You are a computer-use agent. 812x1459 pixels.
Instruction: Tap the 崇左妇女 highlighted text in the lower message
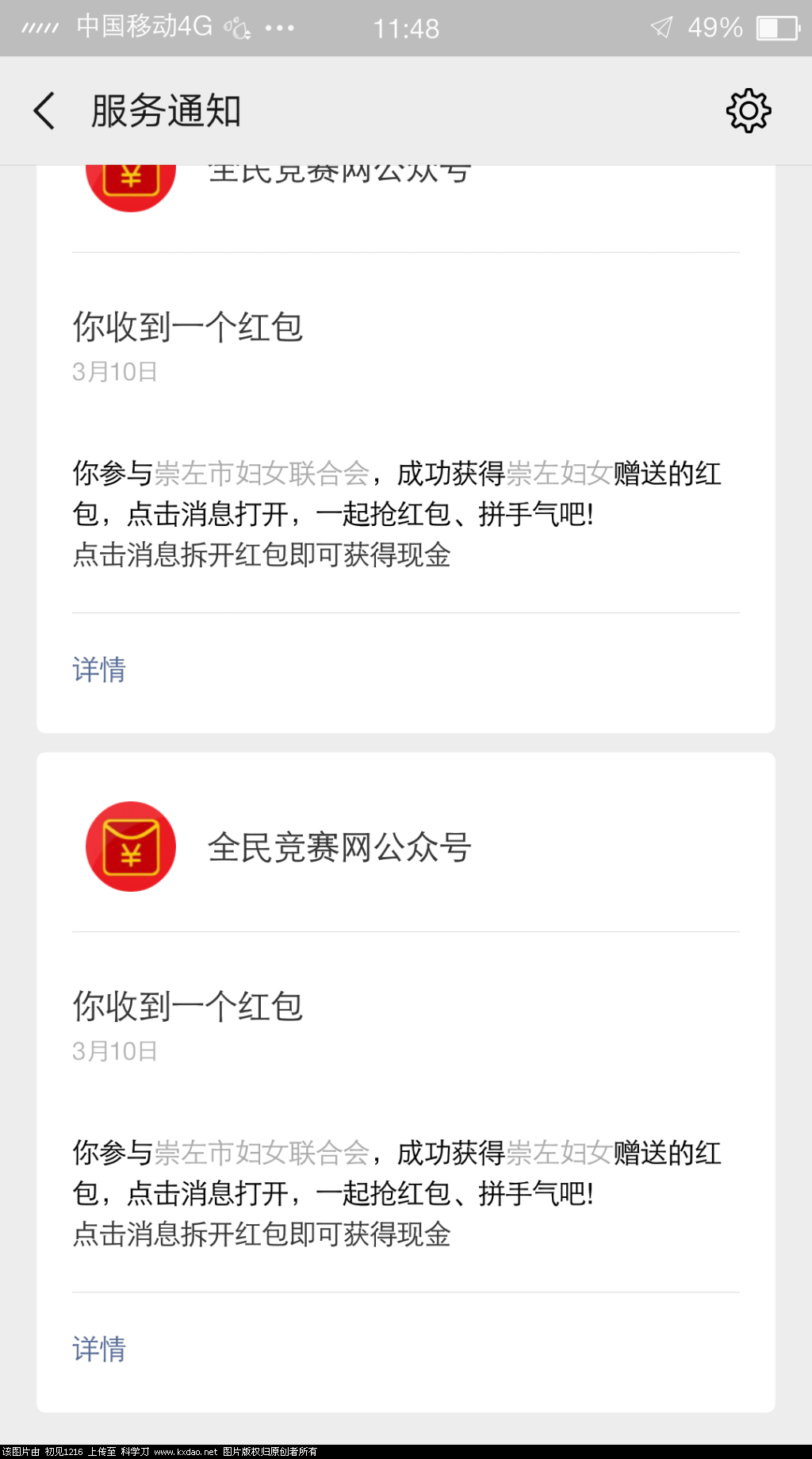tap(557, 1154)
